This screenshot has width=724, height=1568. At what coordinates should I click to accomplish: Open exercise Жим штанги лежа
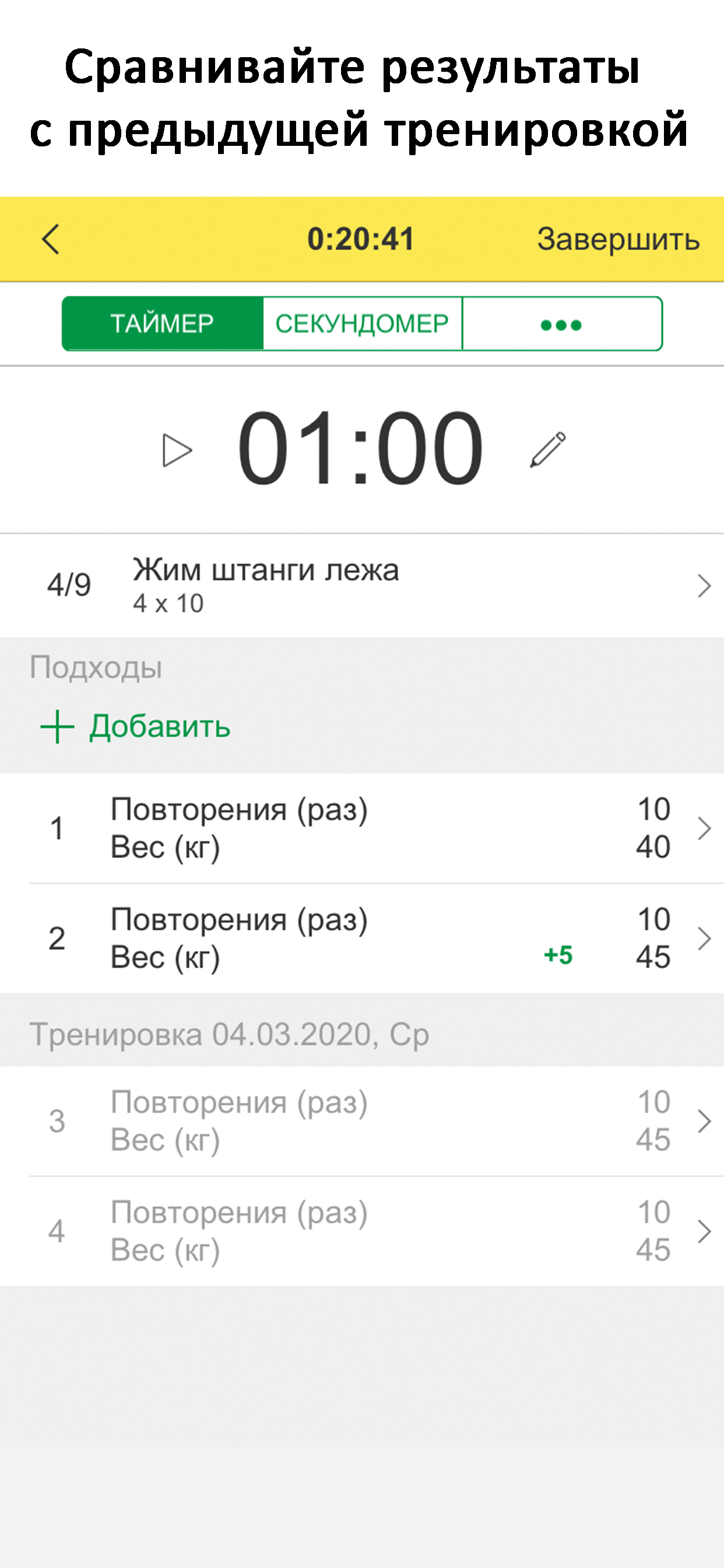(x=362, y=586)
